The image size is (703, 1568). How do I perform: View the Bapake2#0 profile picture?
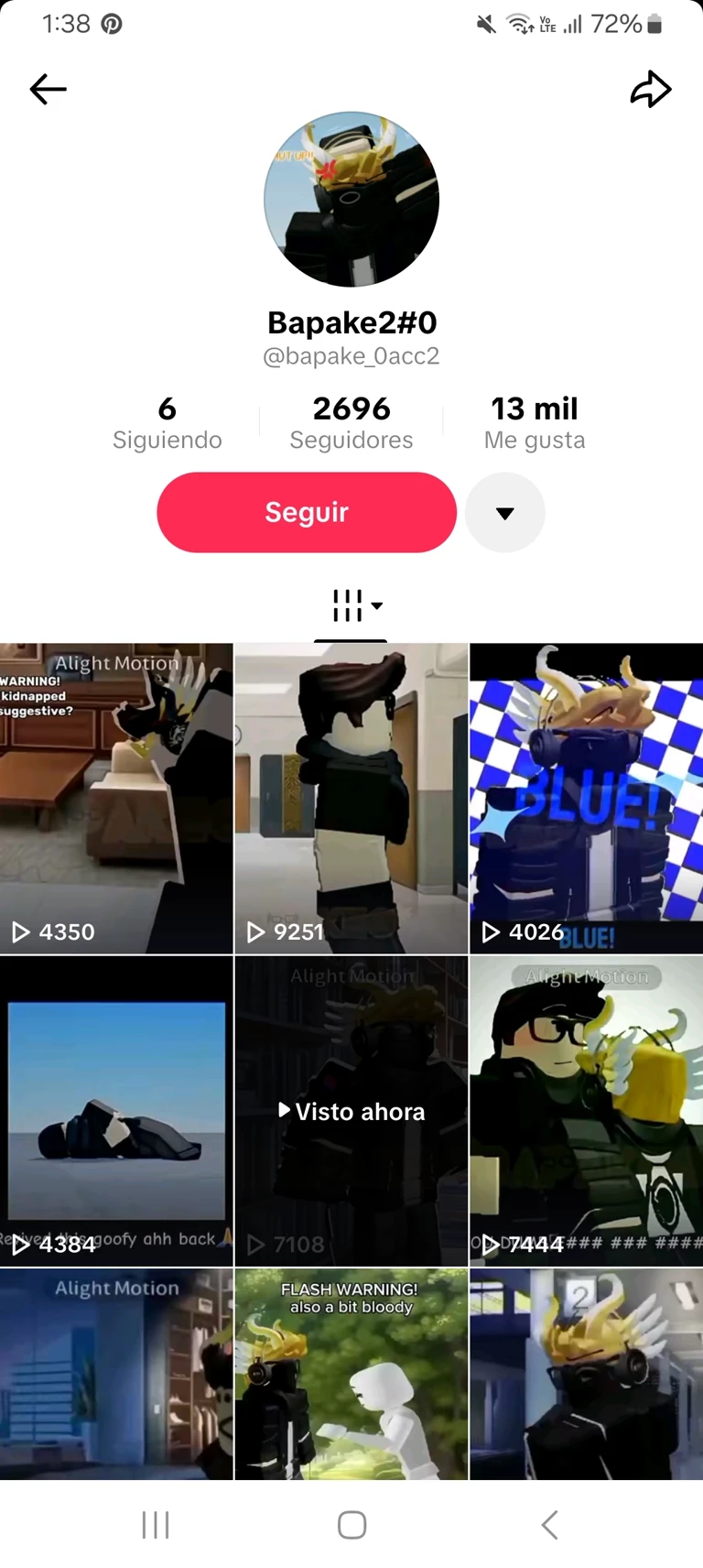(351, 200)
